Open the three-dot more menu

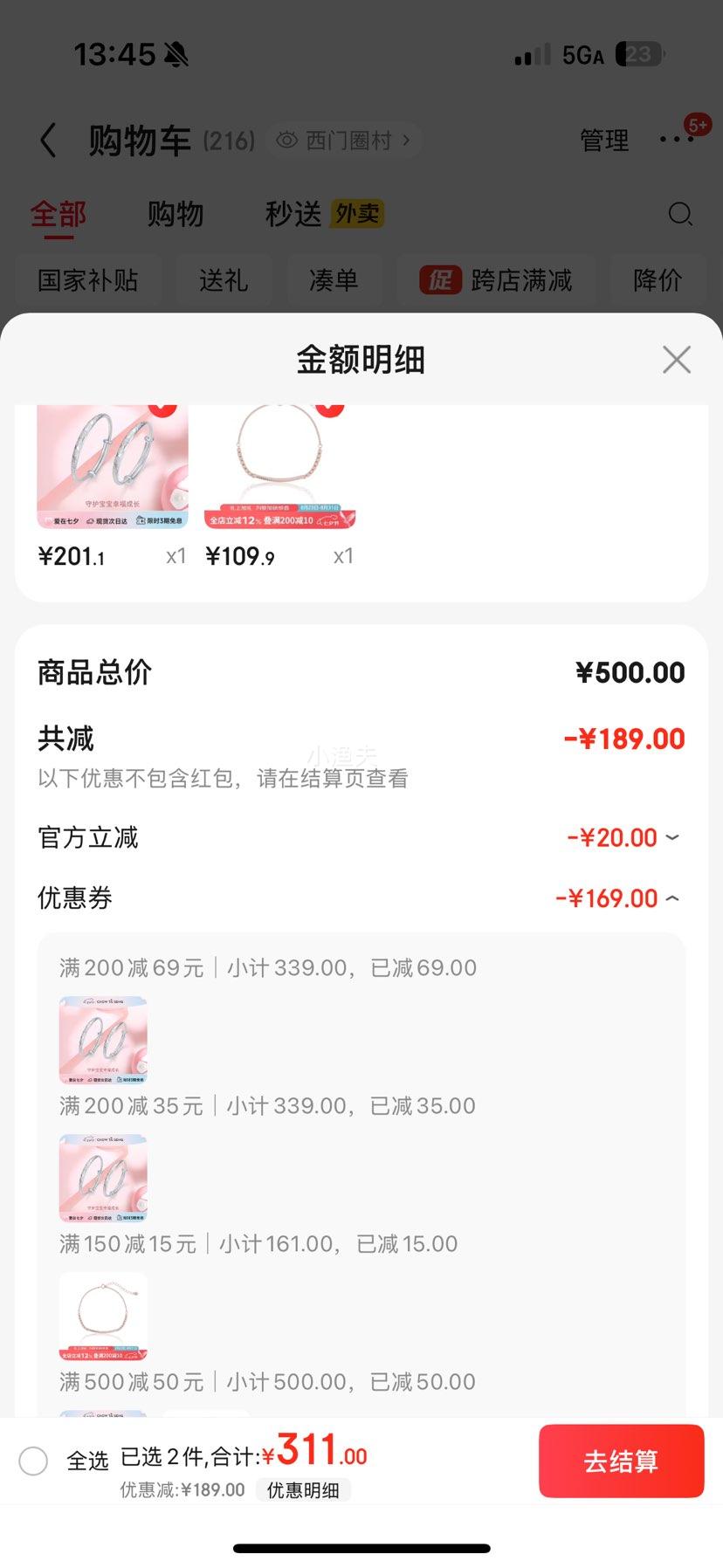tap(677, 140)
